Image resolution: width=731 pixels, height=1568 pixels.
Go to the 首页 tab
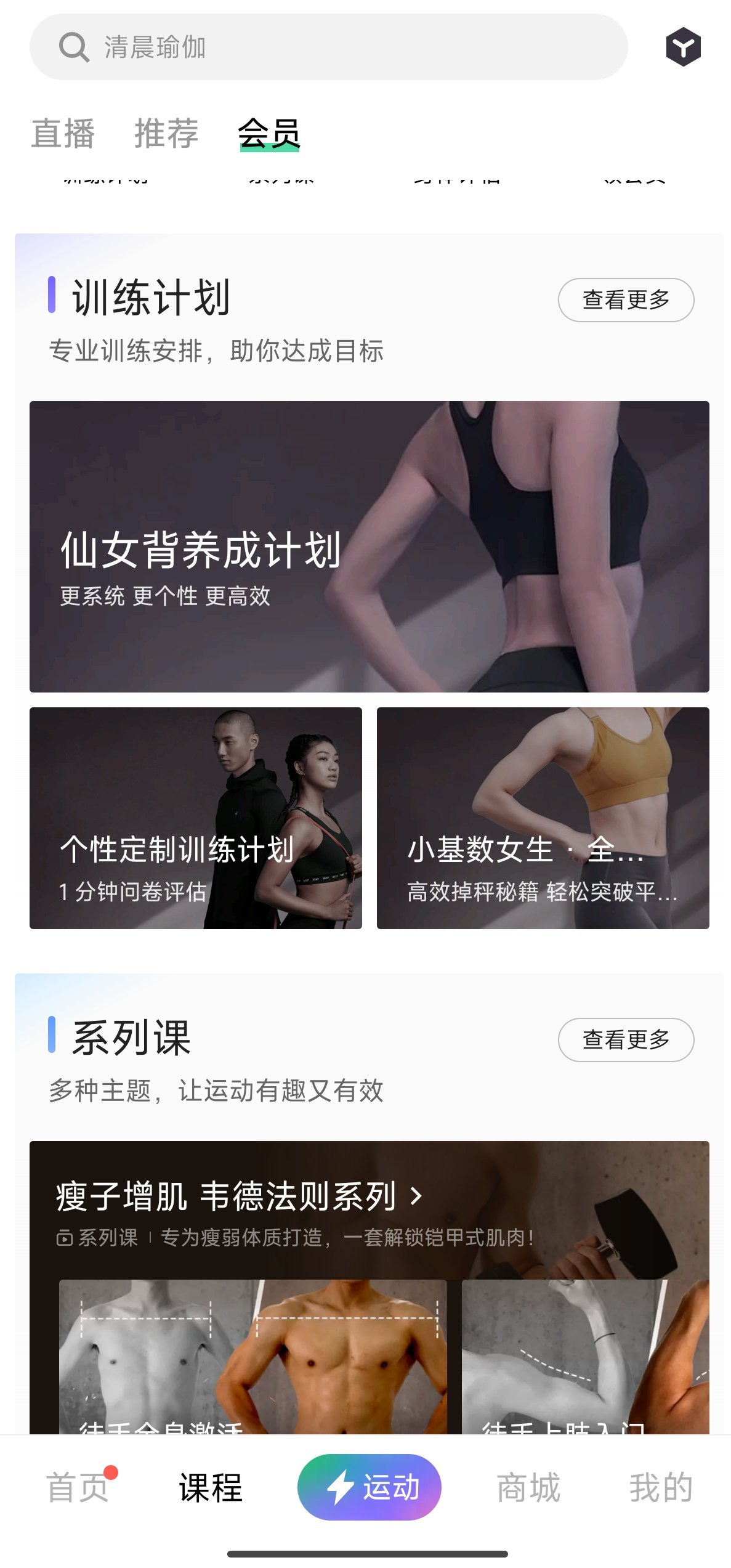click(x=78, y=1487)
